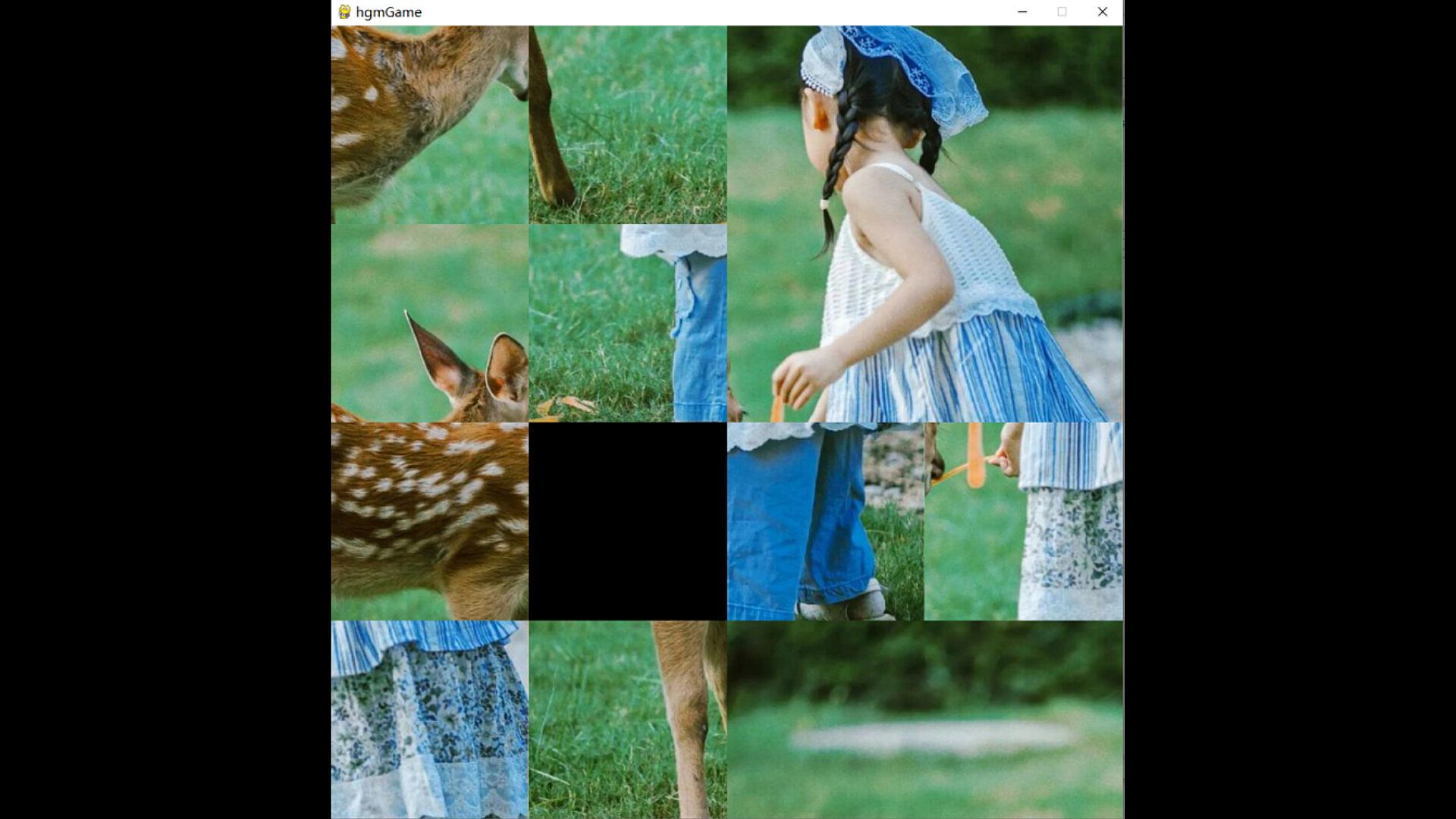
Task: Slide the deer leg tile below the gap upward
Action: click(x=627, y=719)
